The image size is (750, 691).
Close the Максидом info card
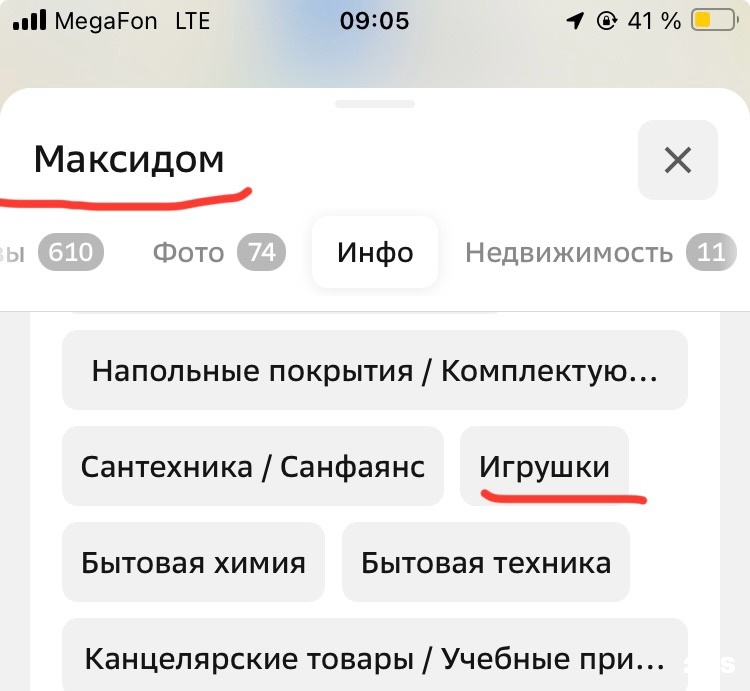coord(678,160)
